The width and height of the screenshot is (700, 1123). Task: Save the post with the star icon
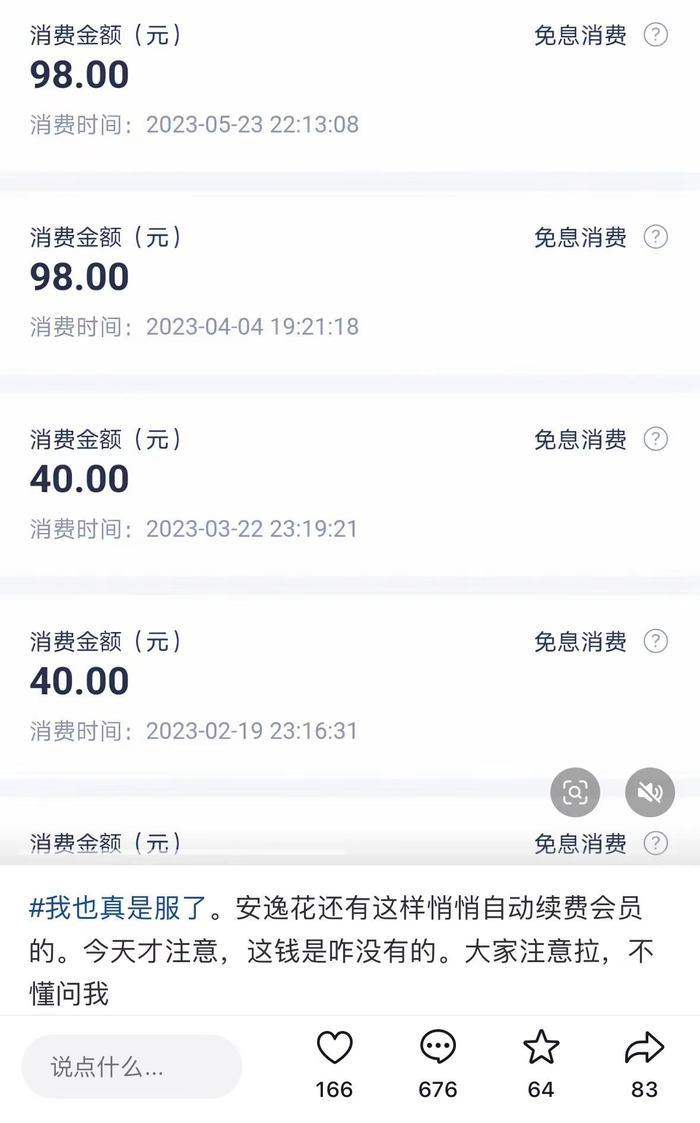[541, 1048]
